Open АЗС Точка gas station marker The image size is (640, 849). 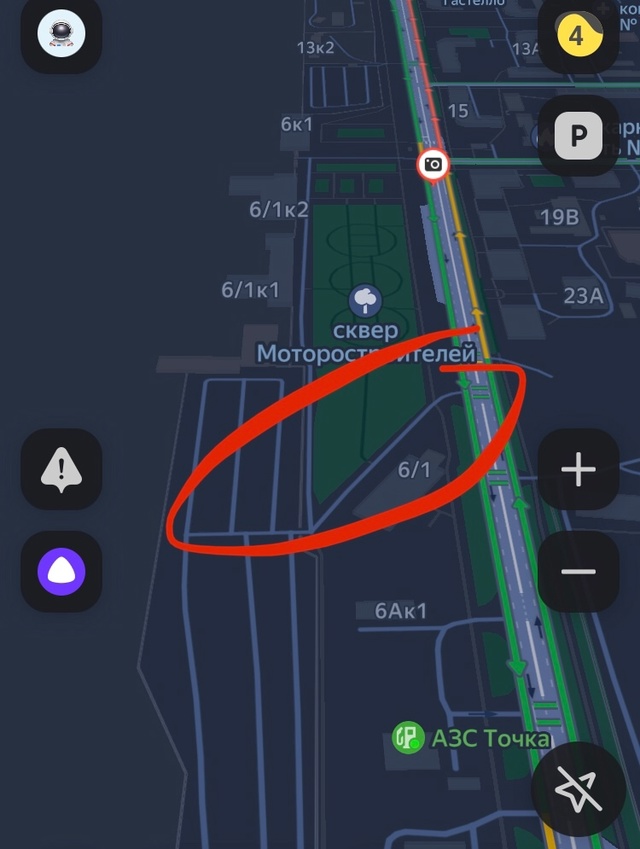(407, 738)
